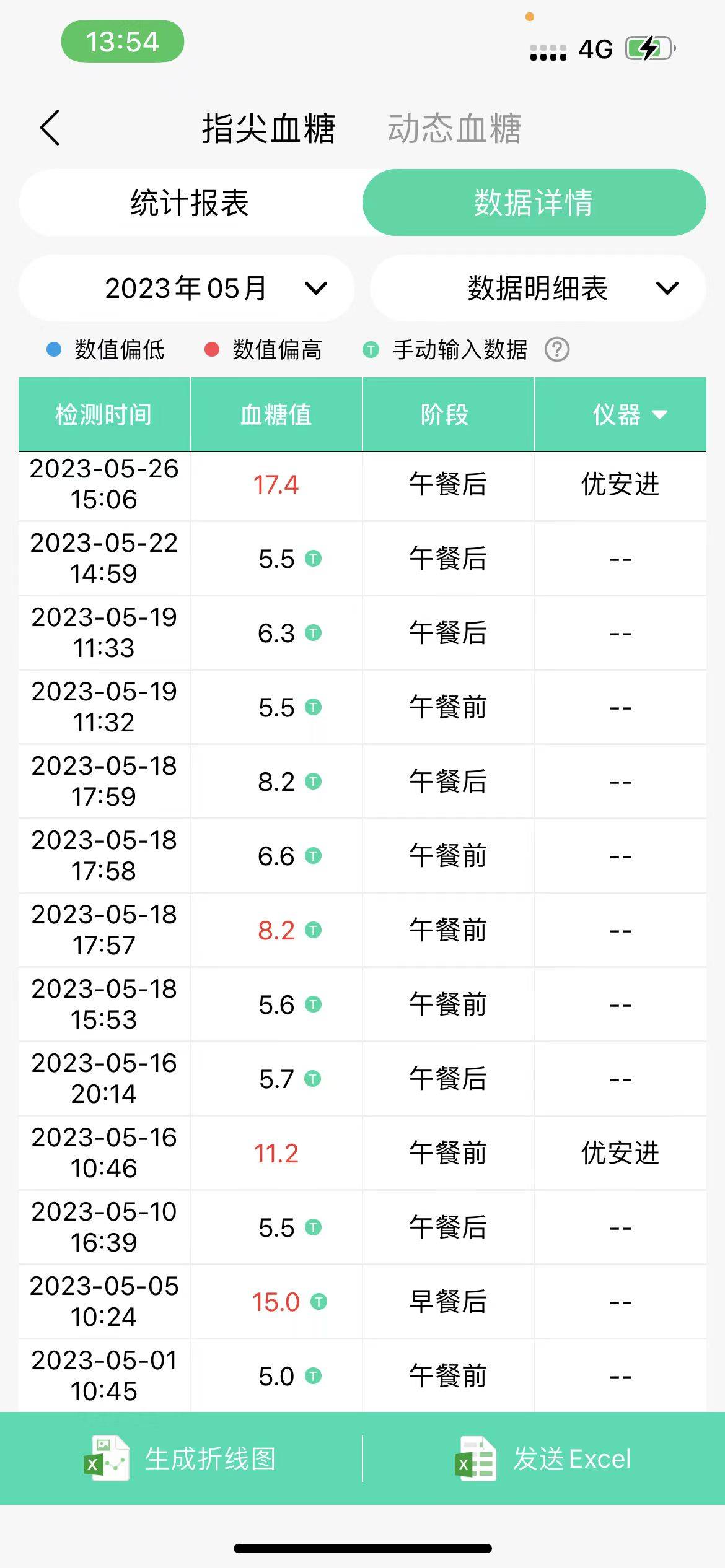Tap the help icon beside 手动输入数据
Viewport: 725px width, 1568px height.
[557, 350]
